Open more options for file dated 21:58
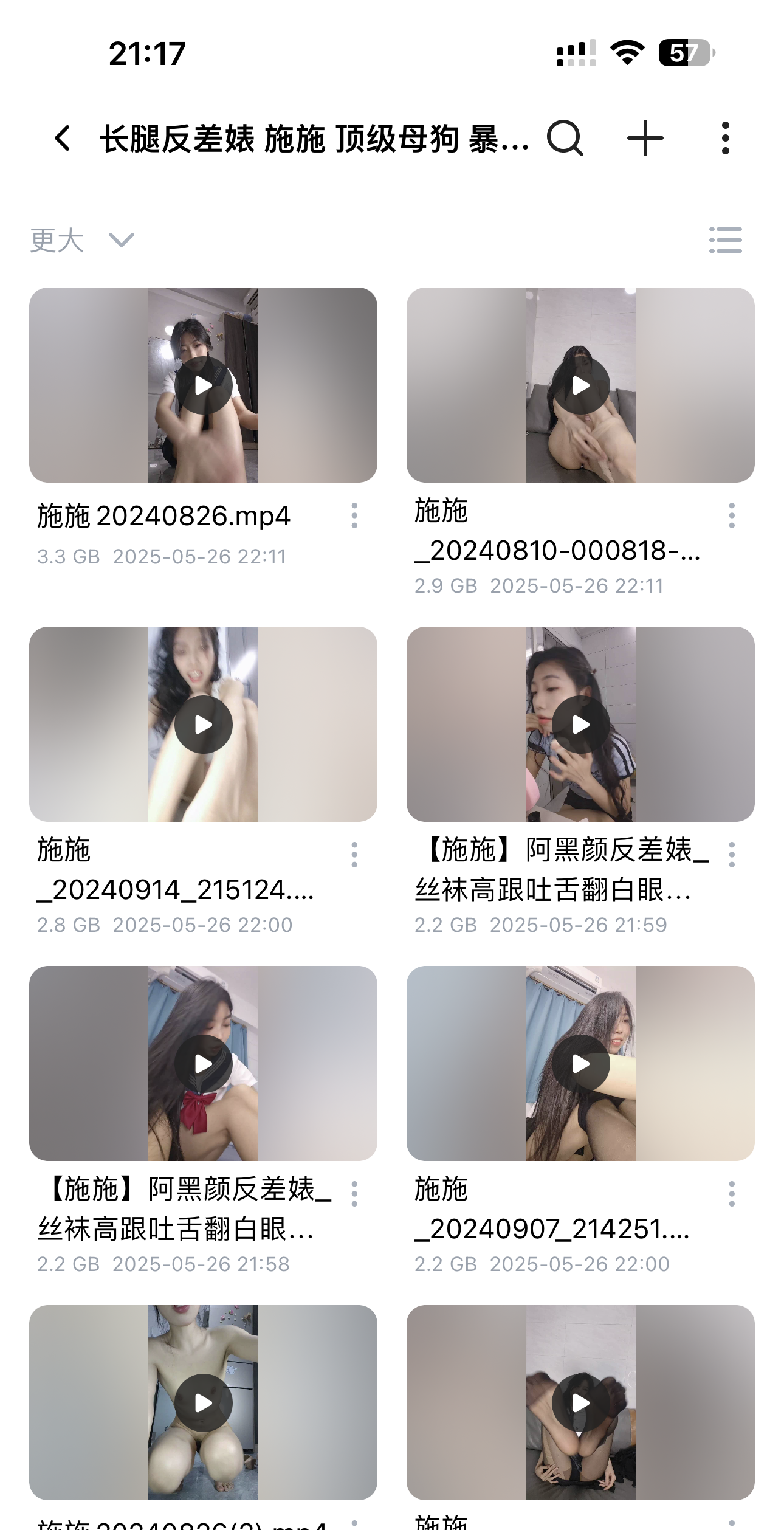Viewport: 784px width, 1530px height. [x=354, y=1194]
